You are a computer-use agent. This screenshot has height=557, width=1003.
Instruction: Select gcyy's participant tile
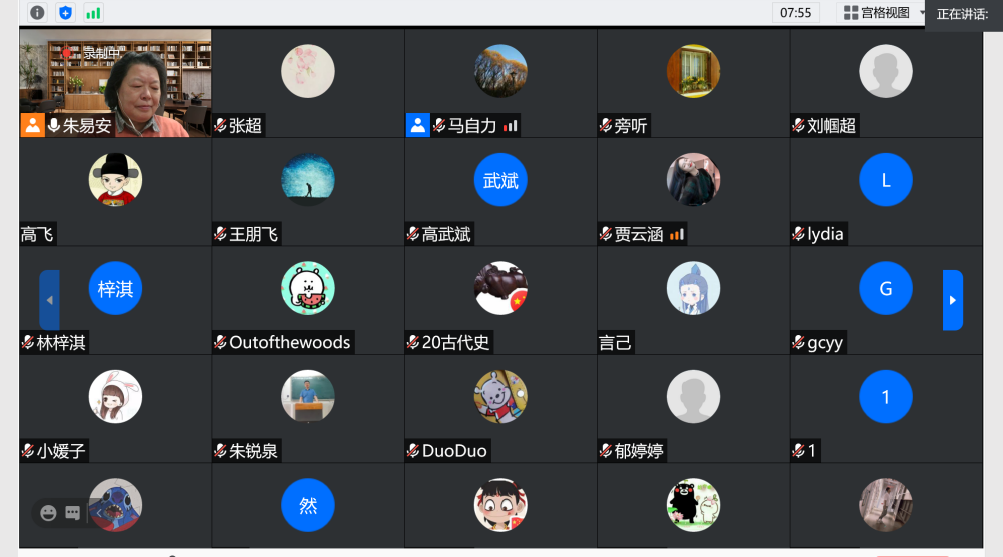pos(886,301)
